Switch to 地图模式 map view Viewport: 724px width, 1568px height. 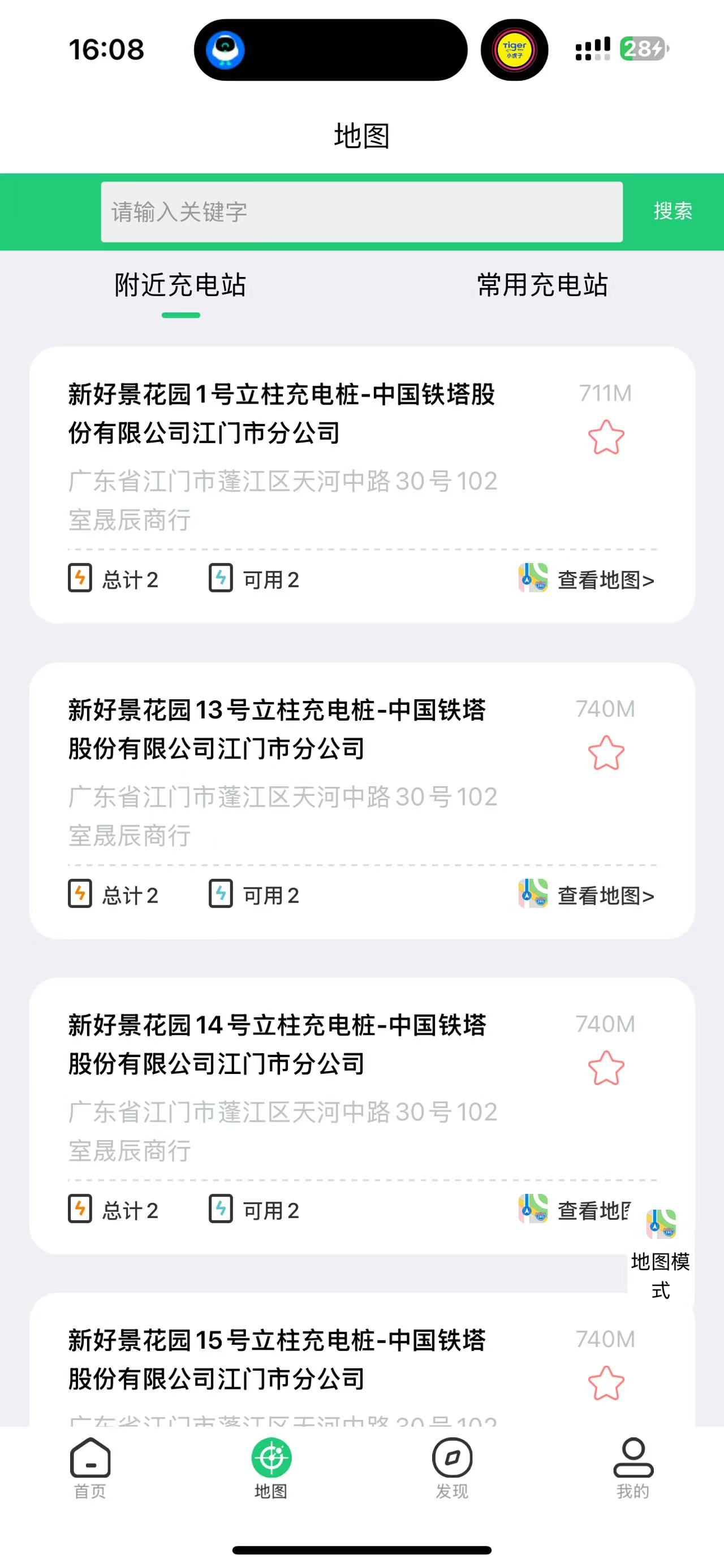tap(661, 1254)
